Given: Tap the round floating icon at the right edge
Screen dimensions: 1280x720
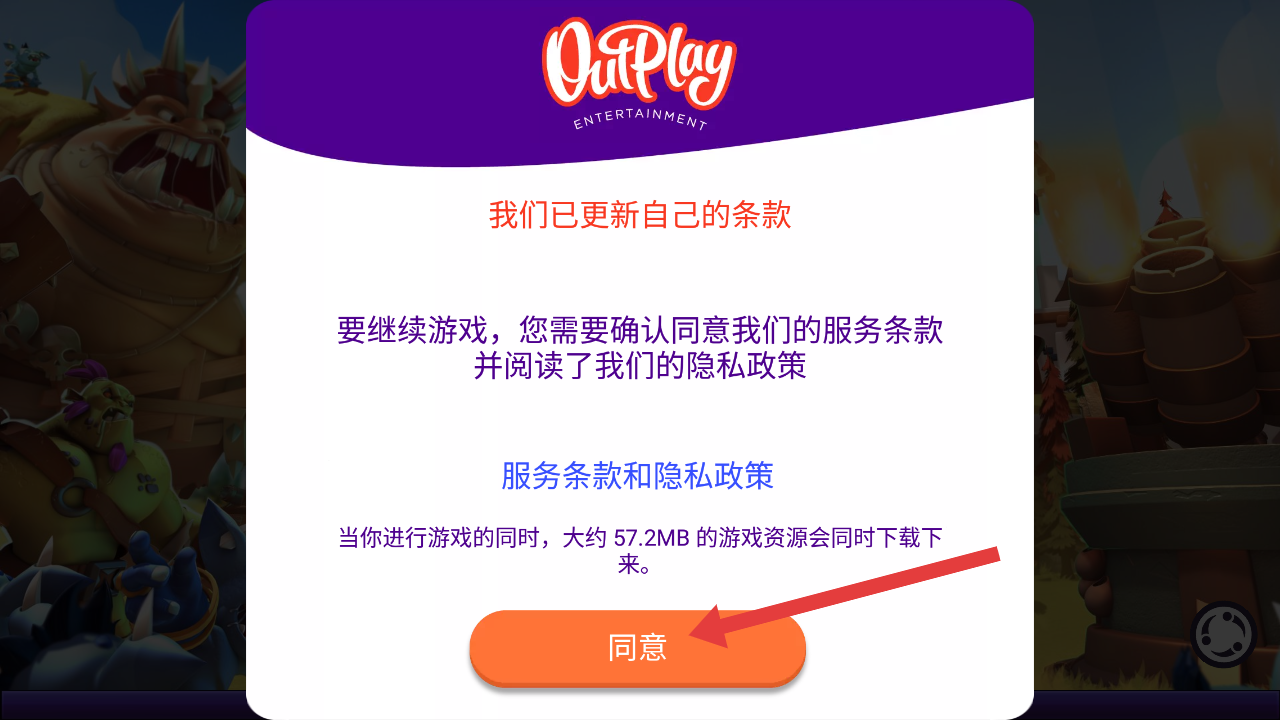Looking at the screenshot, I should click(x=1223, y=634).
